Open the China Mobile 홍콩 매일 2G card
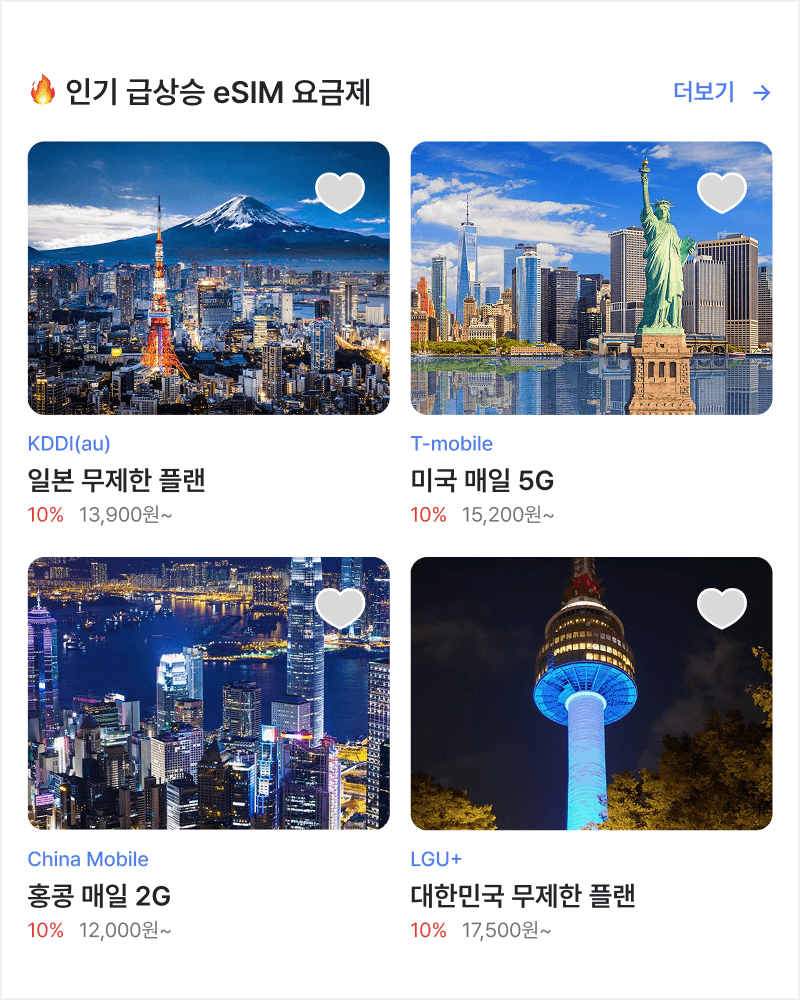The height and width of the screenshot is (1000, 800). pos(209,750)
